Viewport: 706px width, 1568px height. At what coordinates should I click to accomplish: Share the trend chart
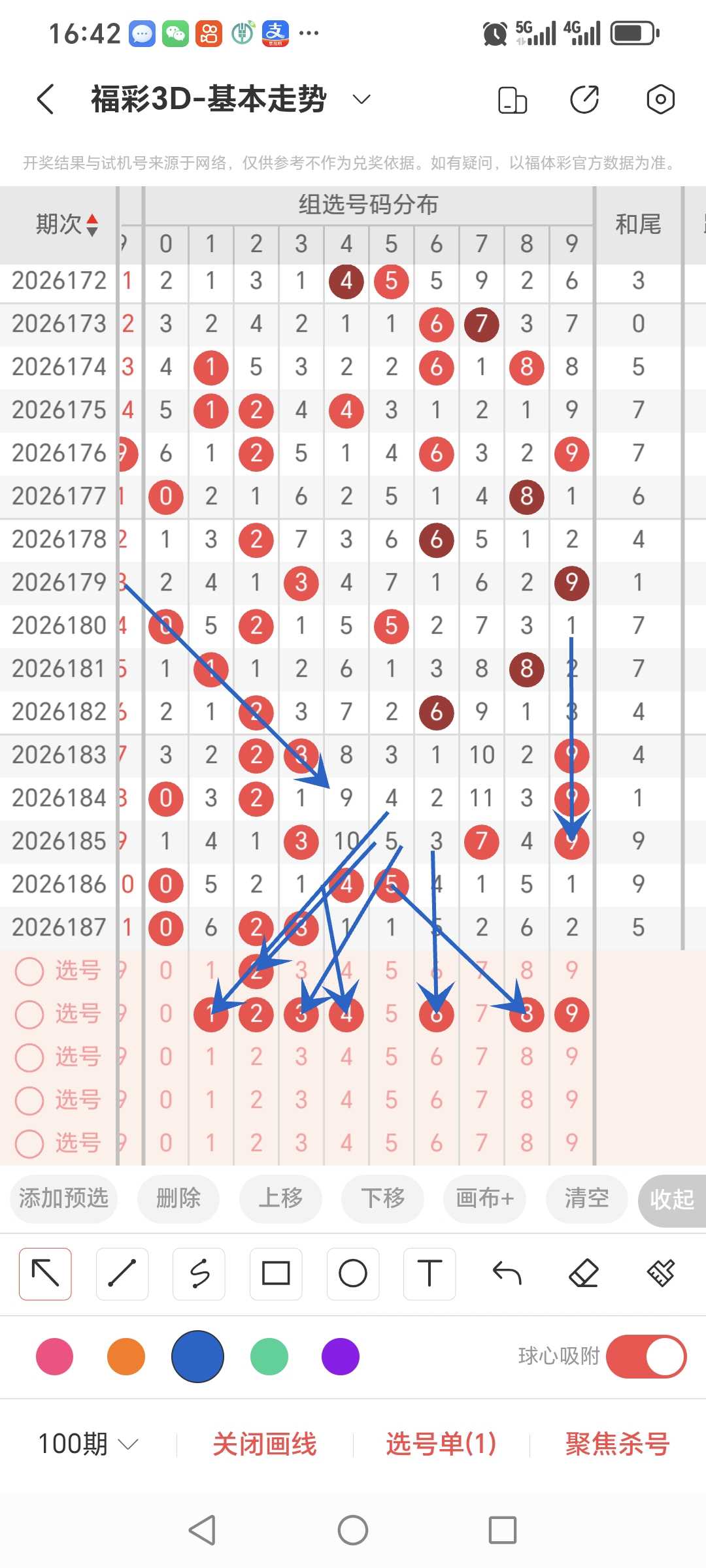(584, 100)
